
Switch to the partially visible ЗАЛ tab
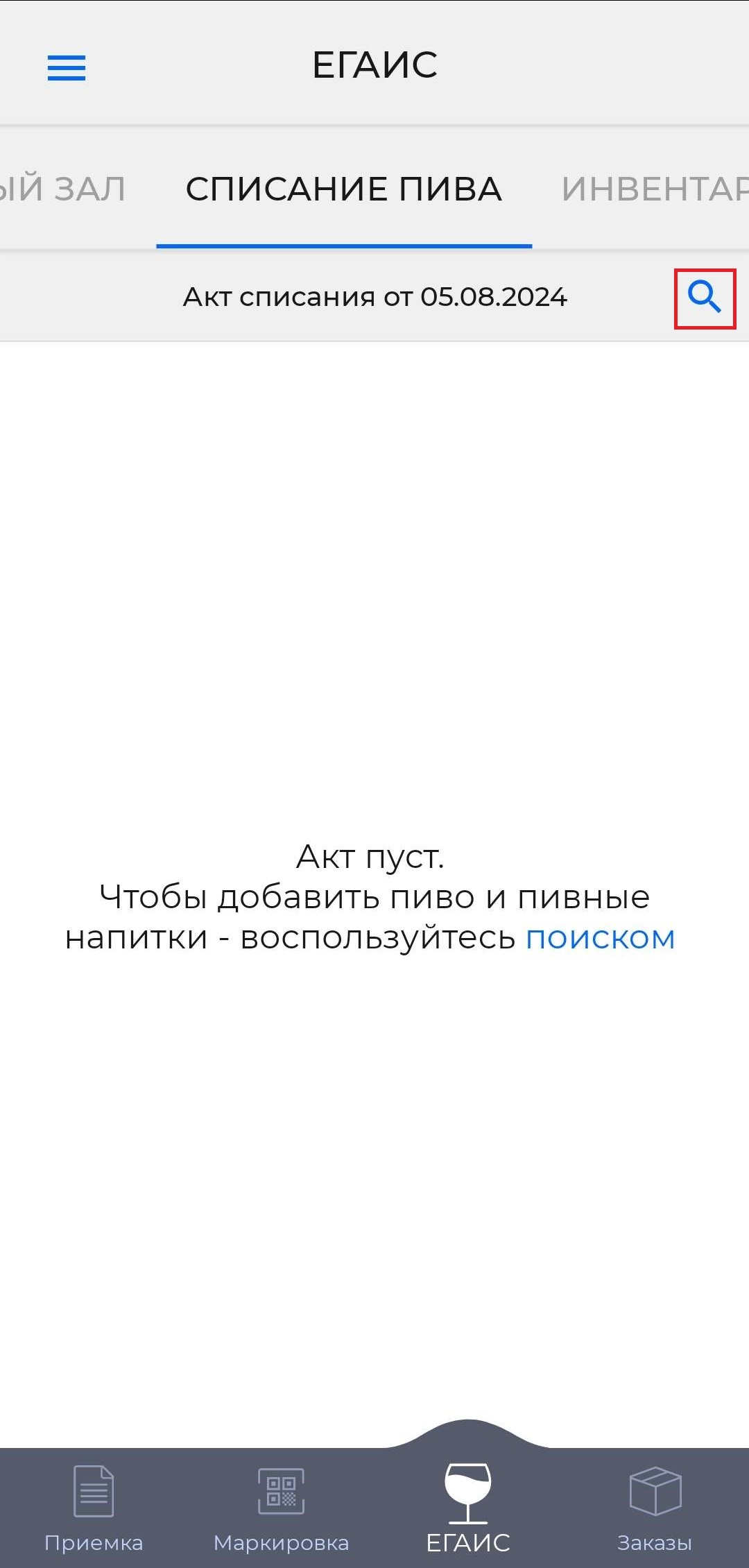(x=64, y=189)
